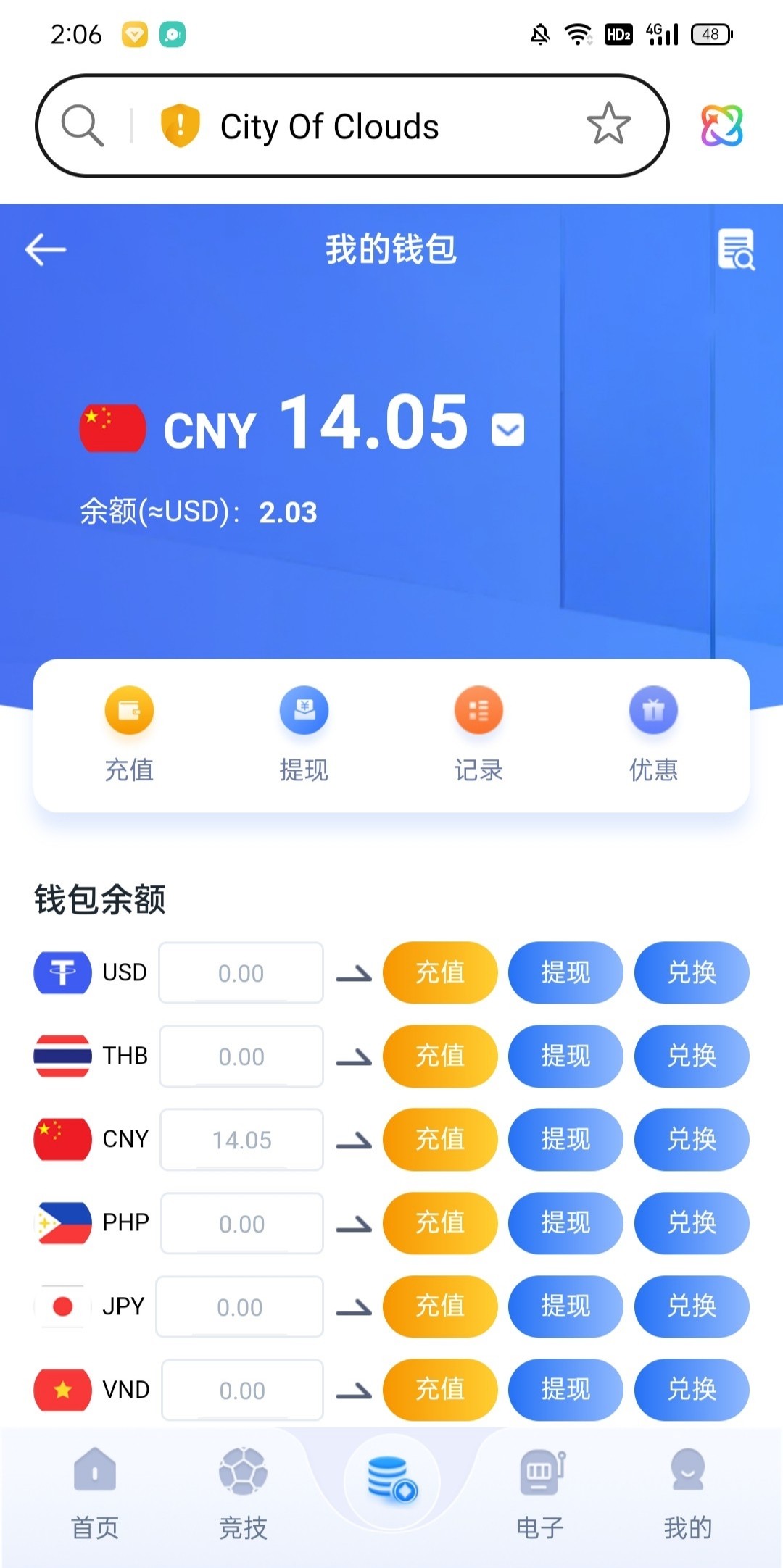Tap 兑换 in the CNY row
783x1568 pixels.
coord(692,1139)
